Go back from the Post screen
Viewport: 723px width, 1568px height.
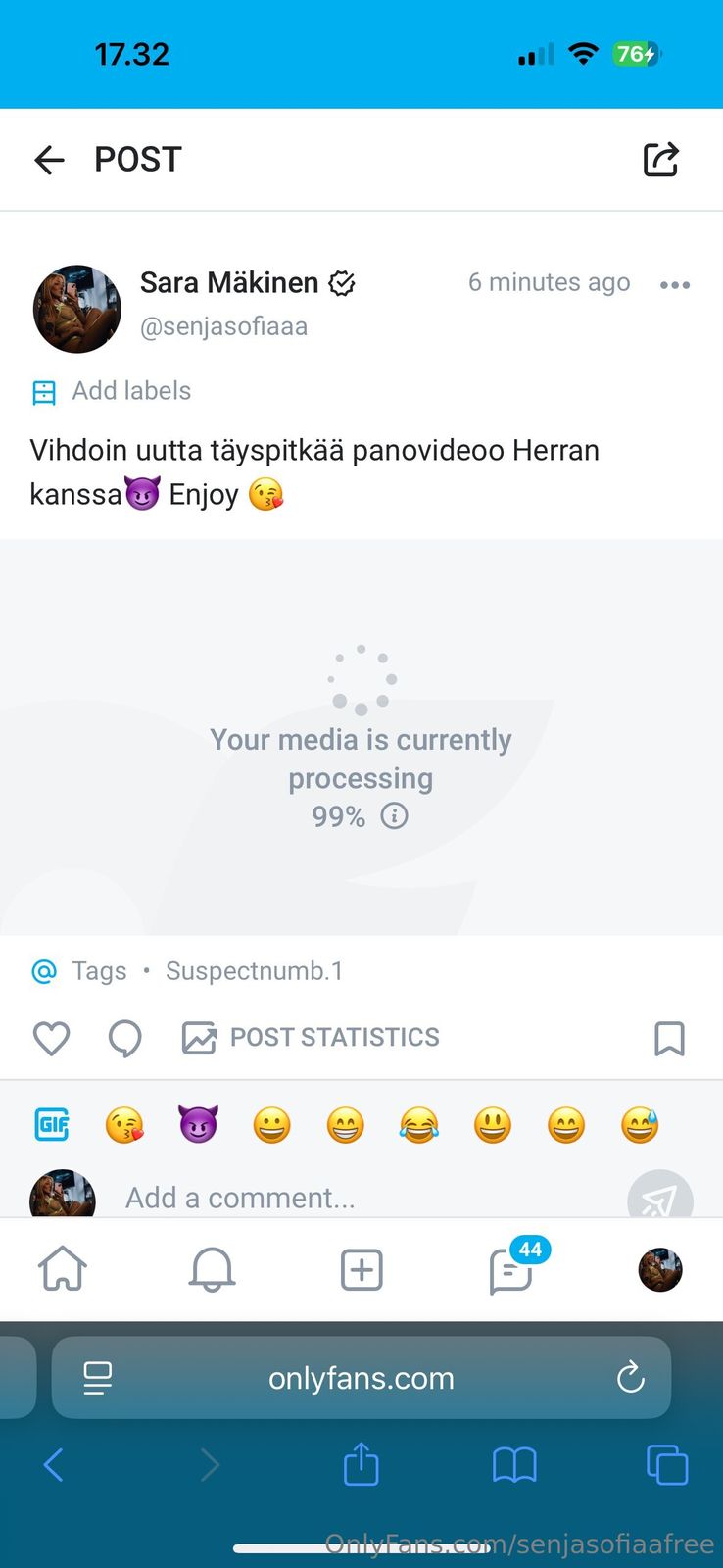tap(49, 160)
